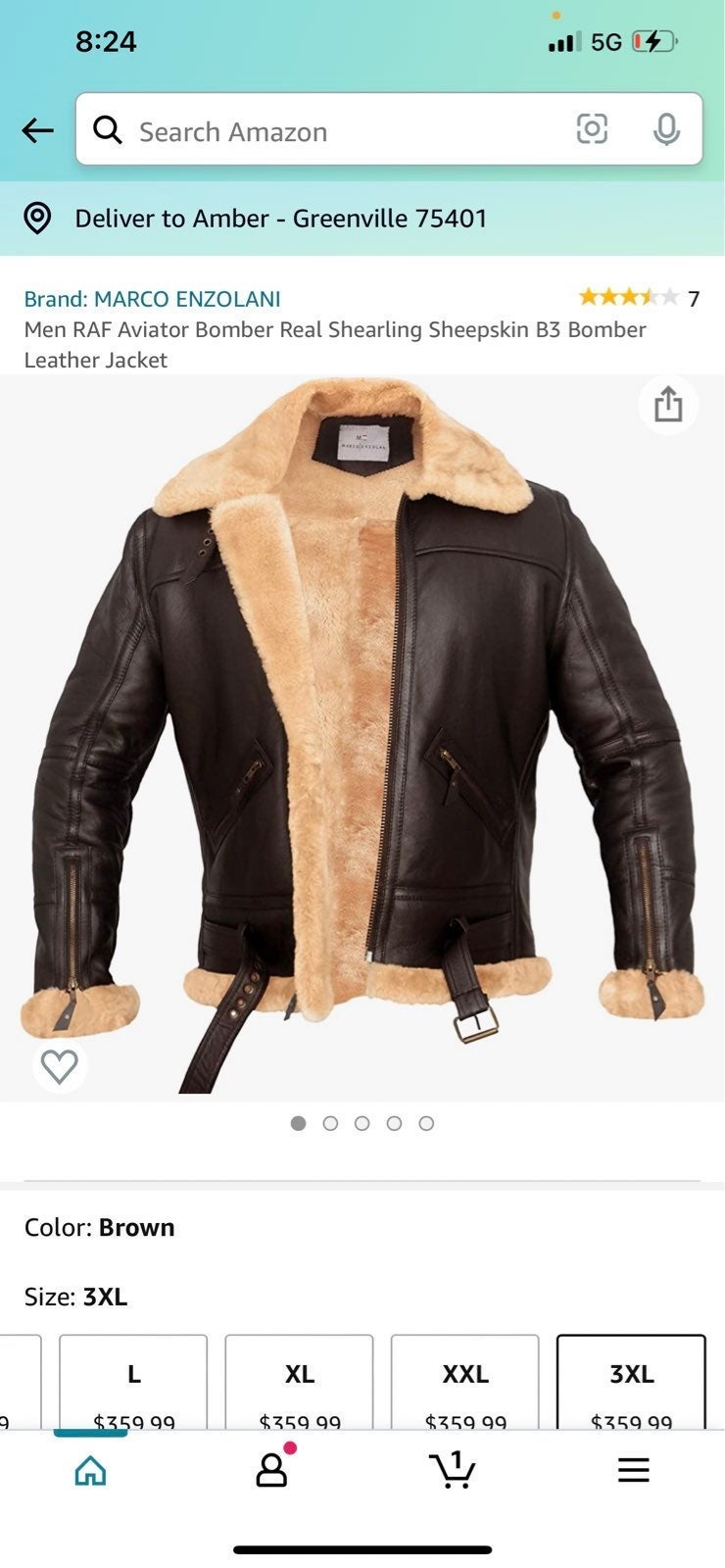Open the account profile tab
Viewport: 725px width, 1568px height.
coord(271,1469)
